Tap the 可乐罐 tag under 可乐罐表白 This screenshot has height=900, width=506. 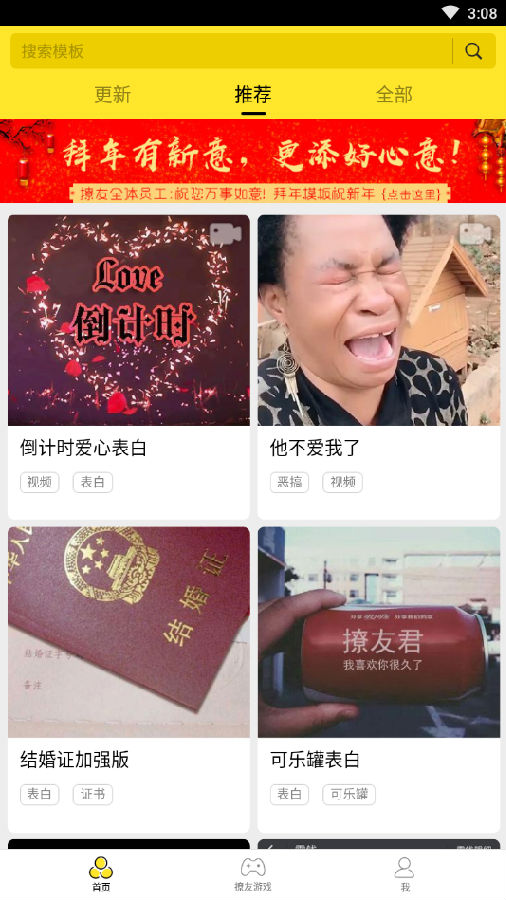(349, 794)
